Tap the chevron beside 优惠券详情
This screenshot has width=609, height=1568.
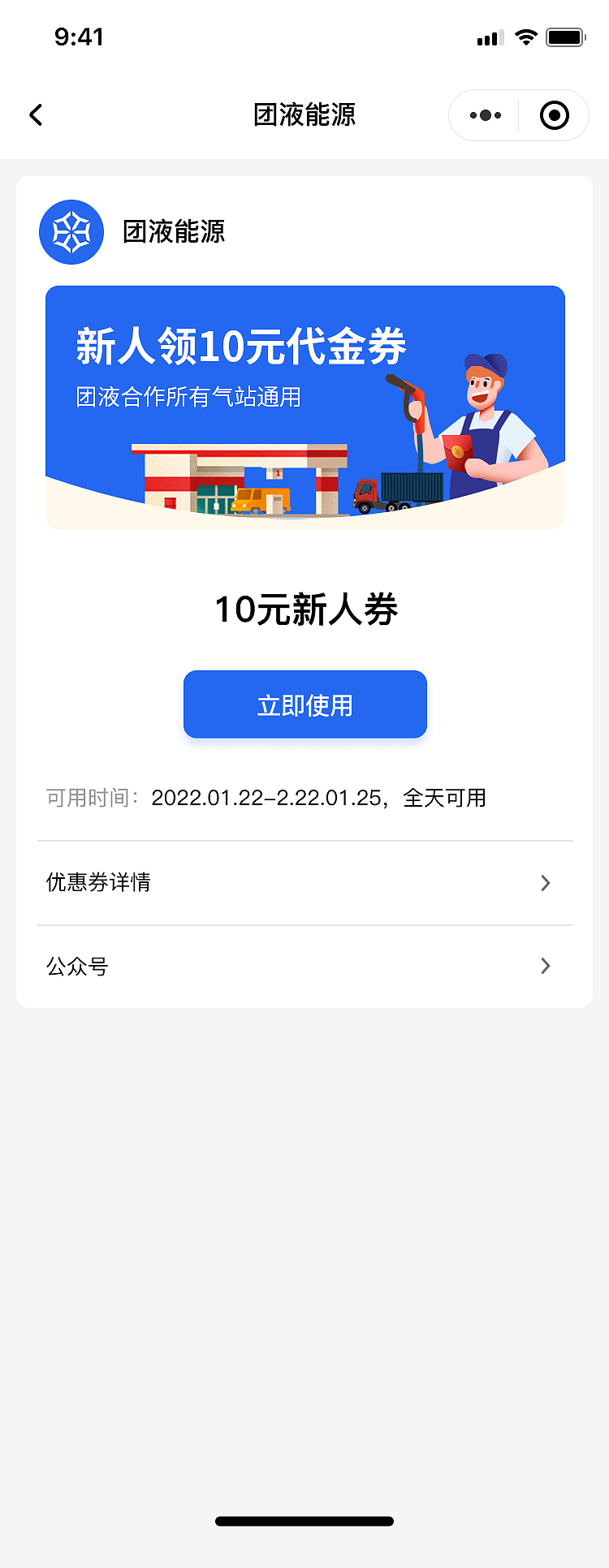pyautogui.click(x=545, y=883)
